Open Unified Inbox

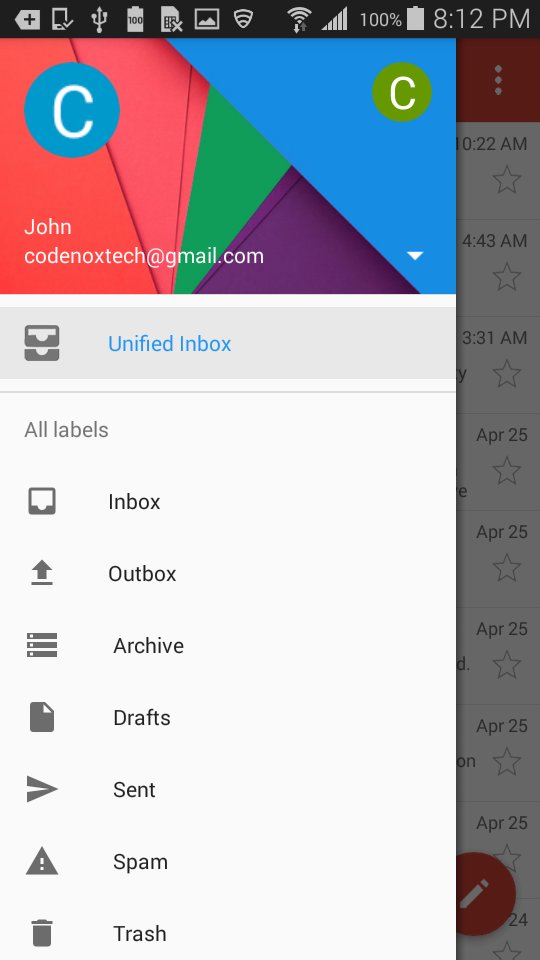point(228,343)
